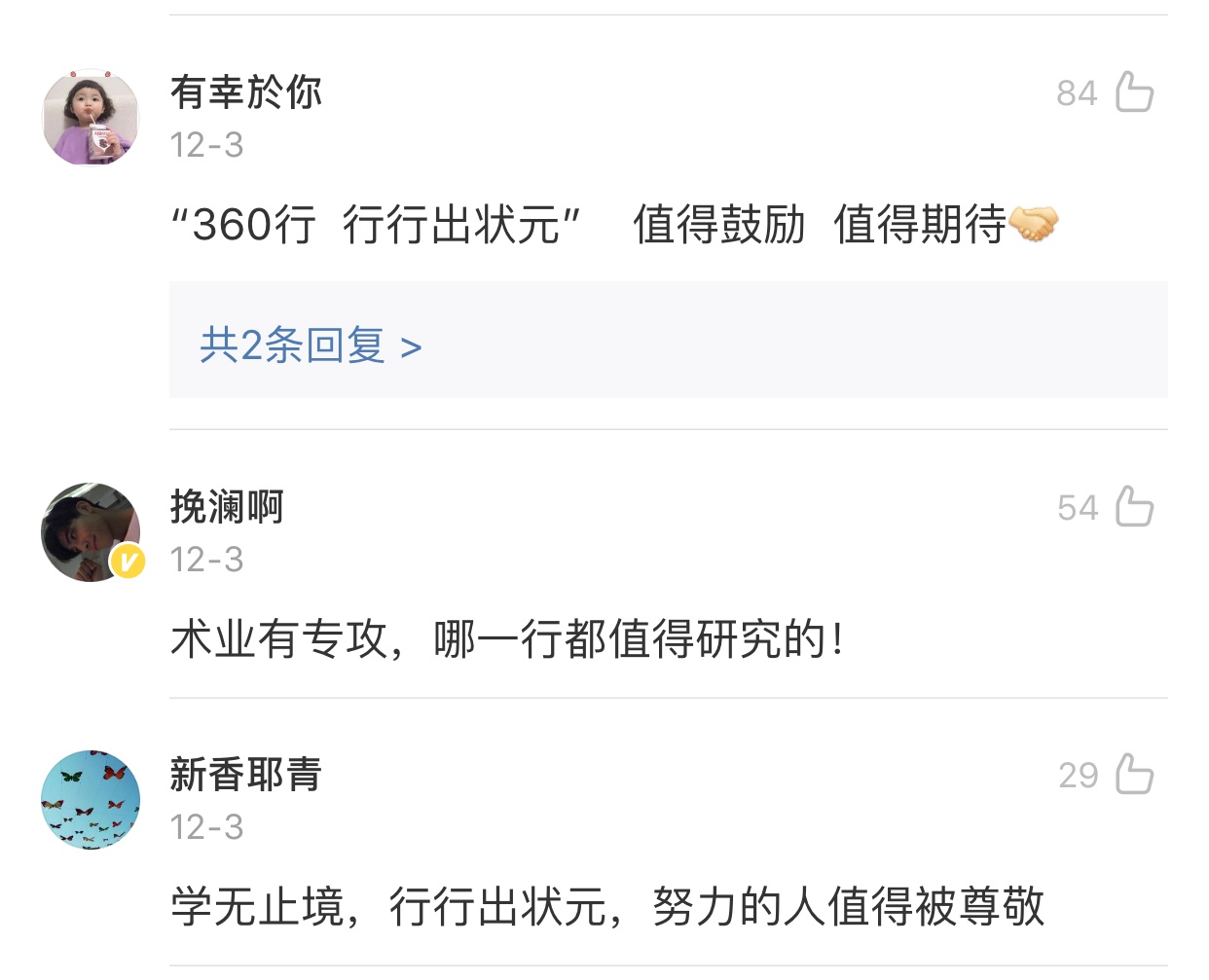This screenshot has width=1209, height=980.
Task: Like the comment by 挽澜啊
Action: tap(1133, 507)
